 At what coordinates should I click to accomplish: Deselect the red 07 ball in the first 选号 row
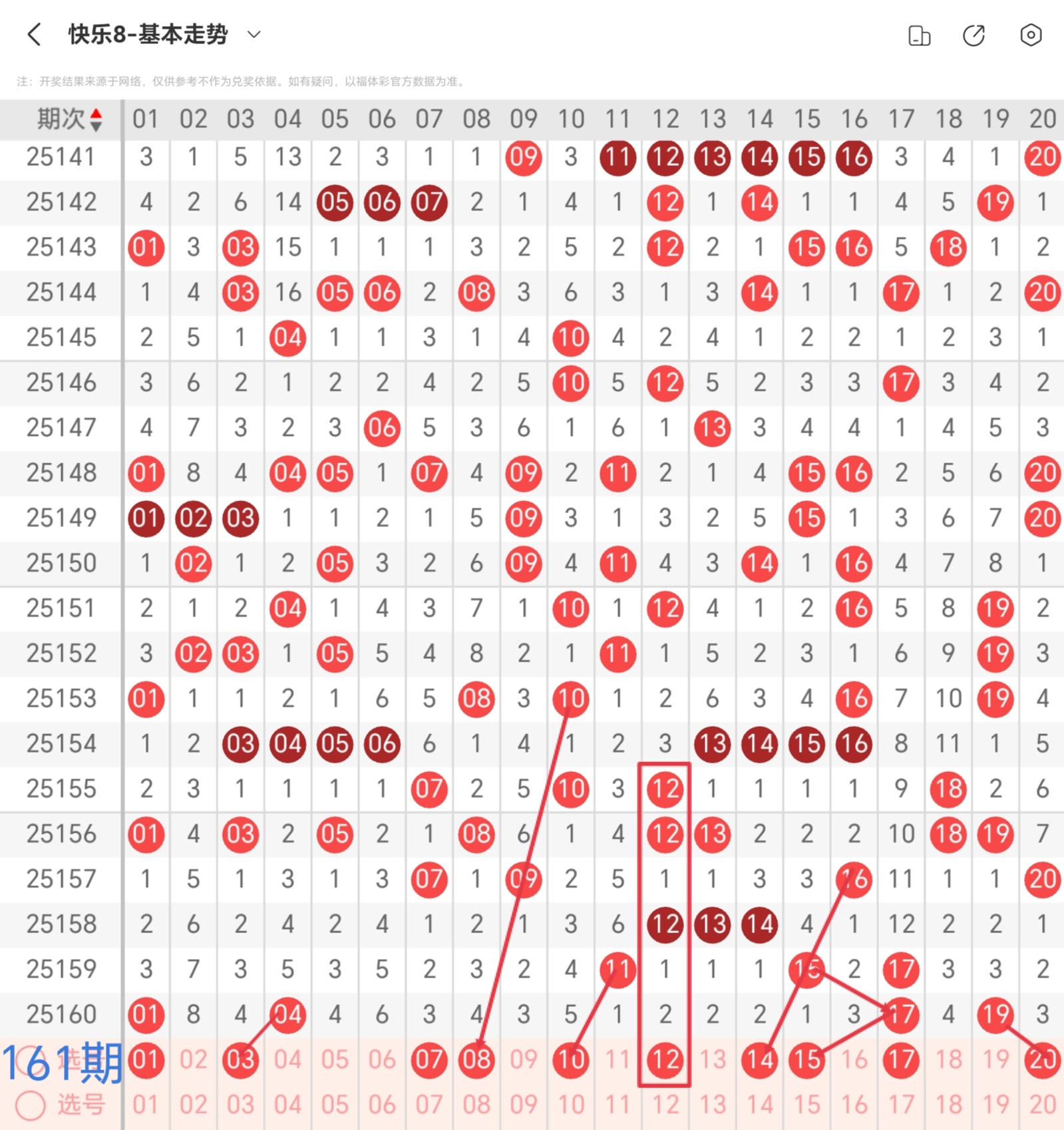pyautogui.click(x=429, y=1059)
